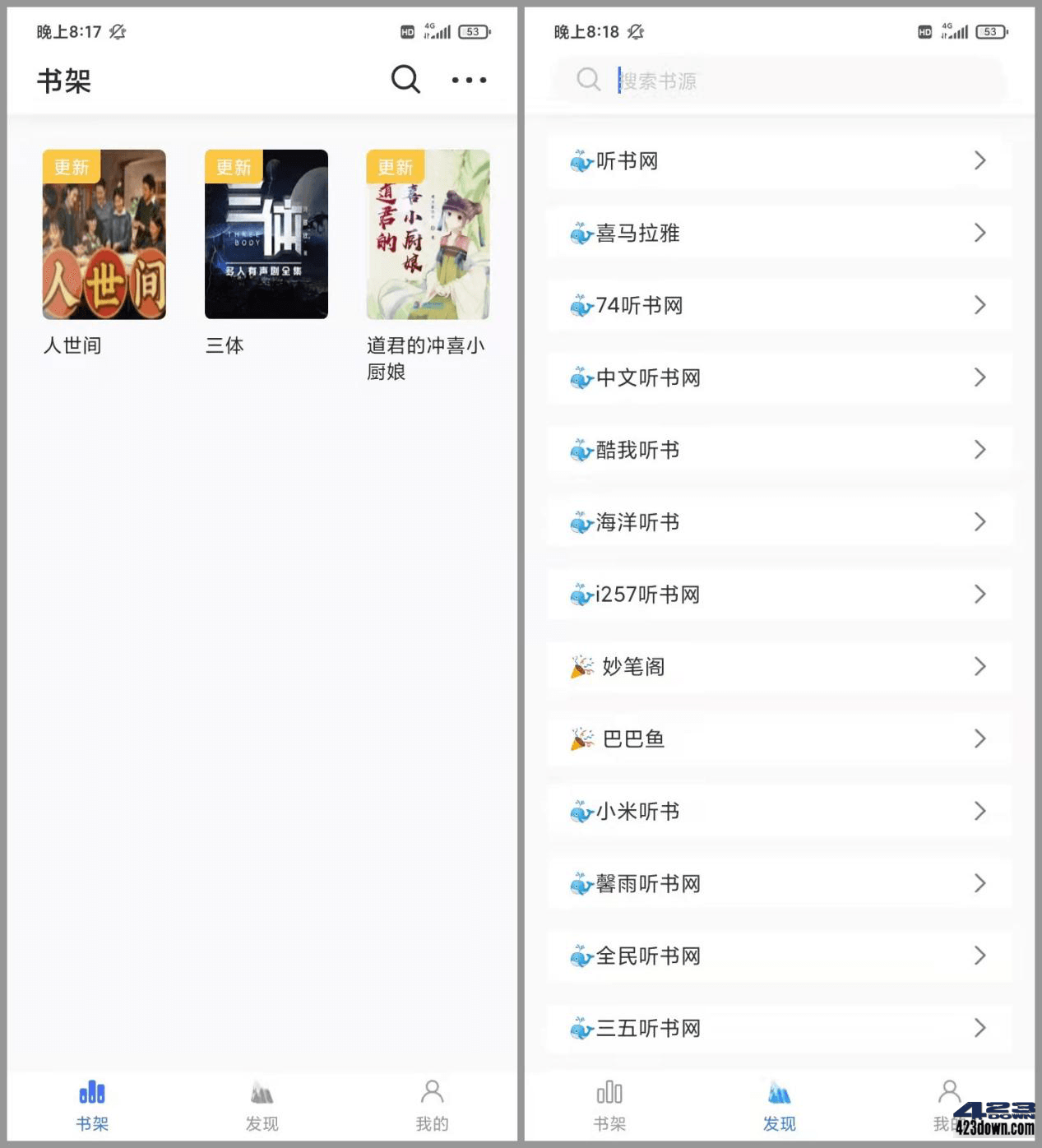The width and height of the screenshot is (1042, 1148).
Task: Open the three-dot overflow menu
Action: click(468, 79)
